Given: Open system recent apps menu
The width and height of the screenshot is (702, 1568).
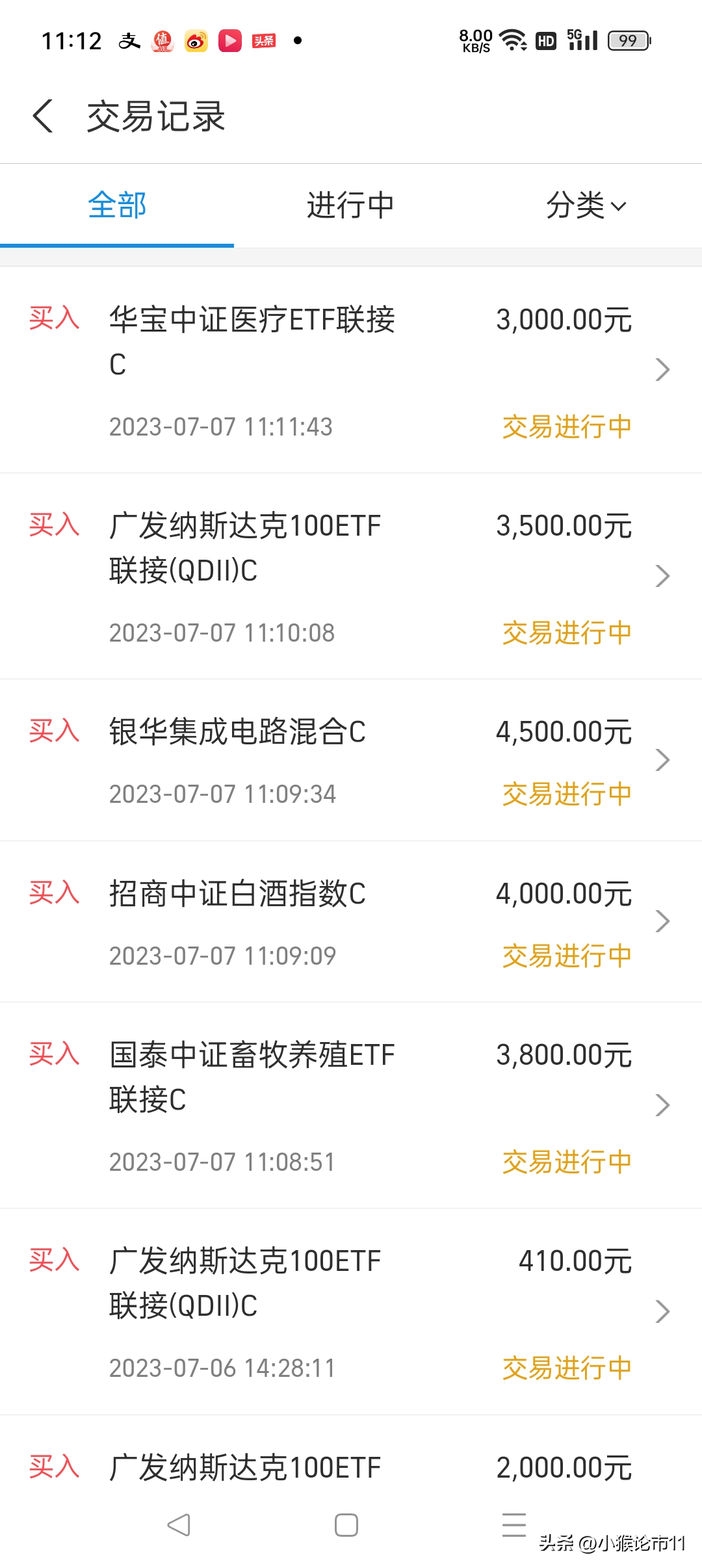Looking at the screenshot, I should coord(513,1524).
